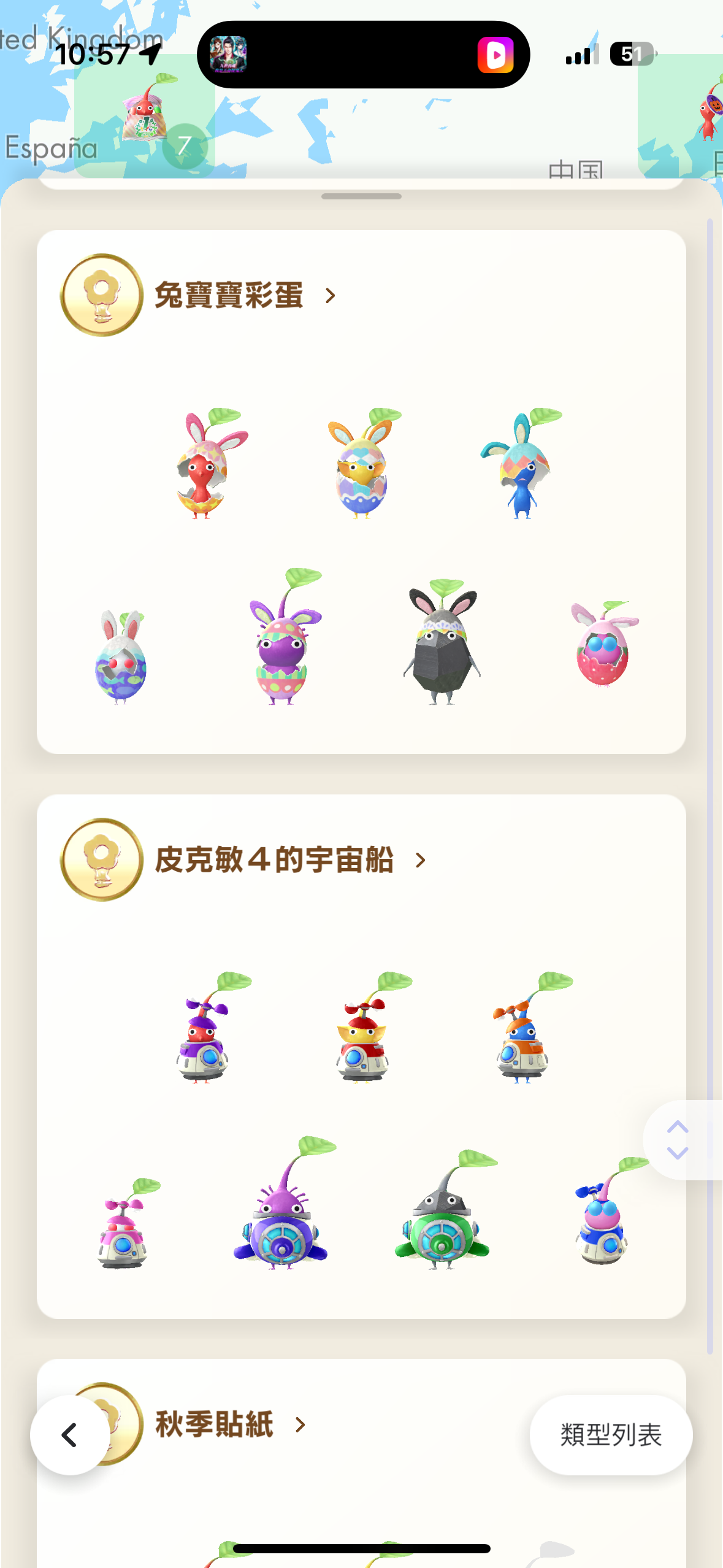This screenshot has width=723, height=1568.
Task: Select the purple Pikmin in the spaceship
Action: pyautogui.click(x=282, y=1202)
